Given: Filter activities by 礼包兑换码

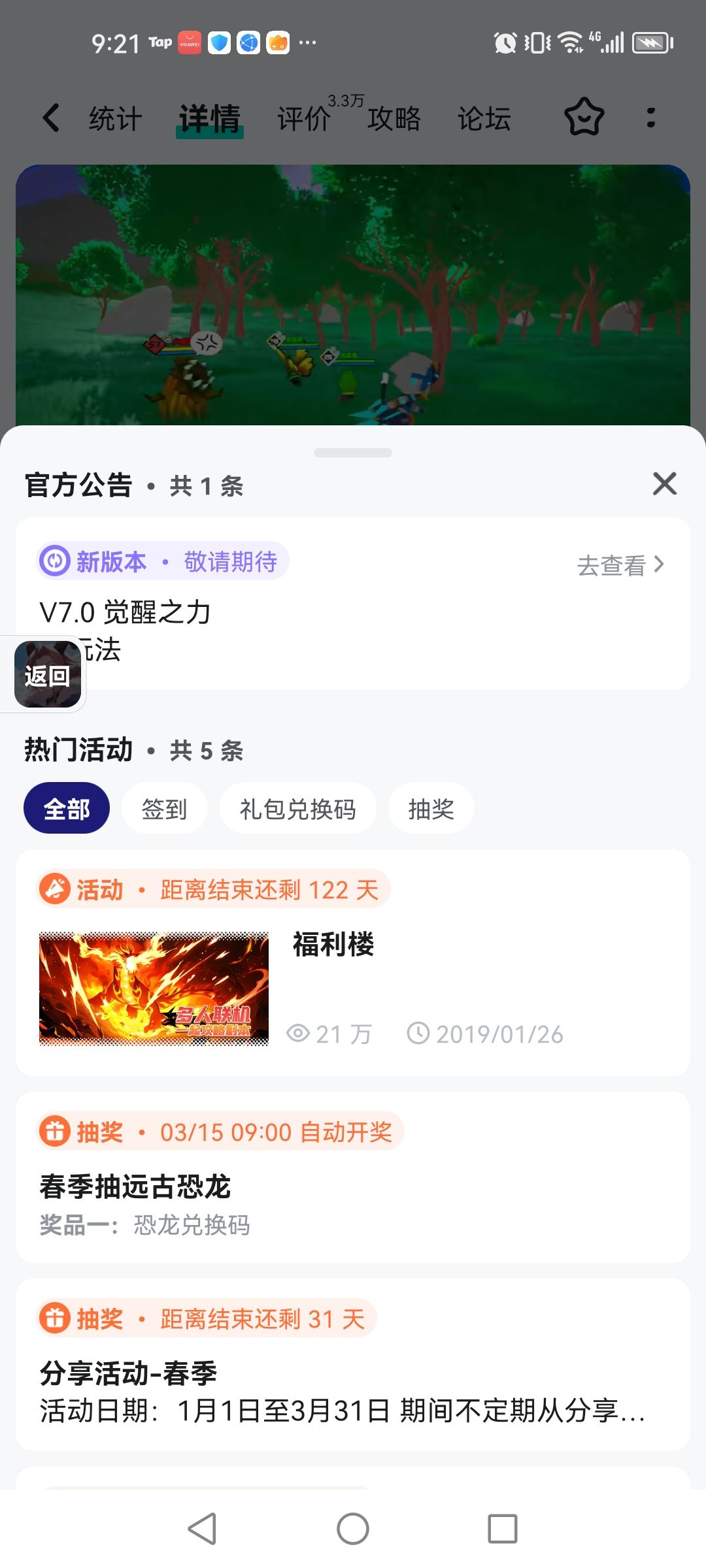Looking at the screenshot, I should point(297,809).
